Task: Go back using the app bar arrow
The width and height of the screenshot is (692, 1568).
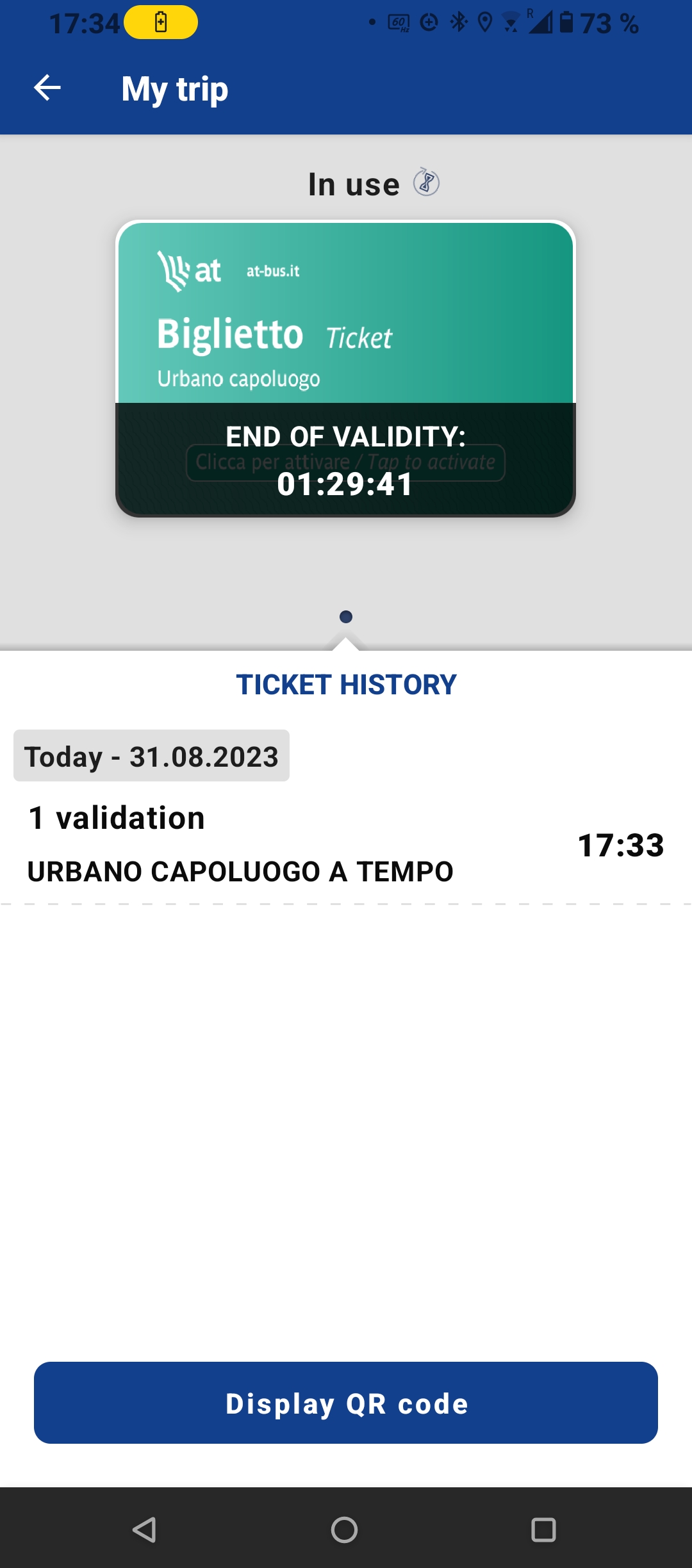Action: (x=47, y=88)
